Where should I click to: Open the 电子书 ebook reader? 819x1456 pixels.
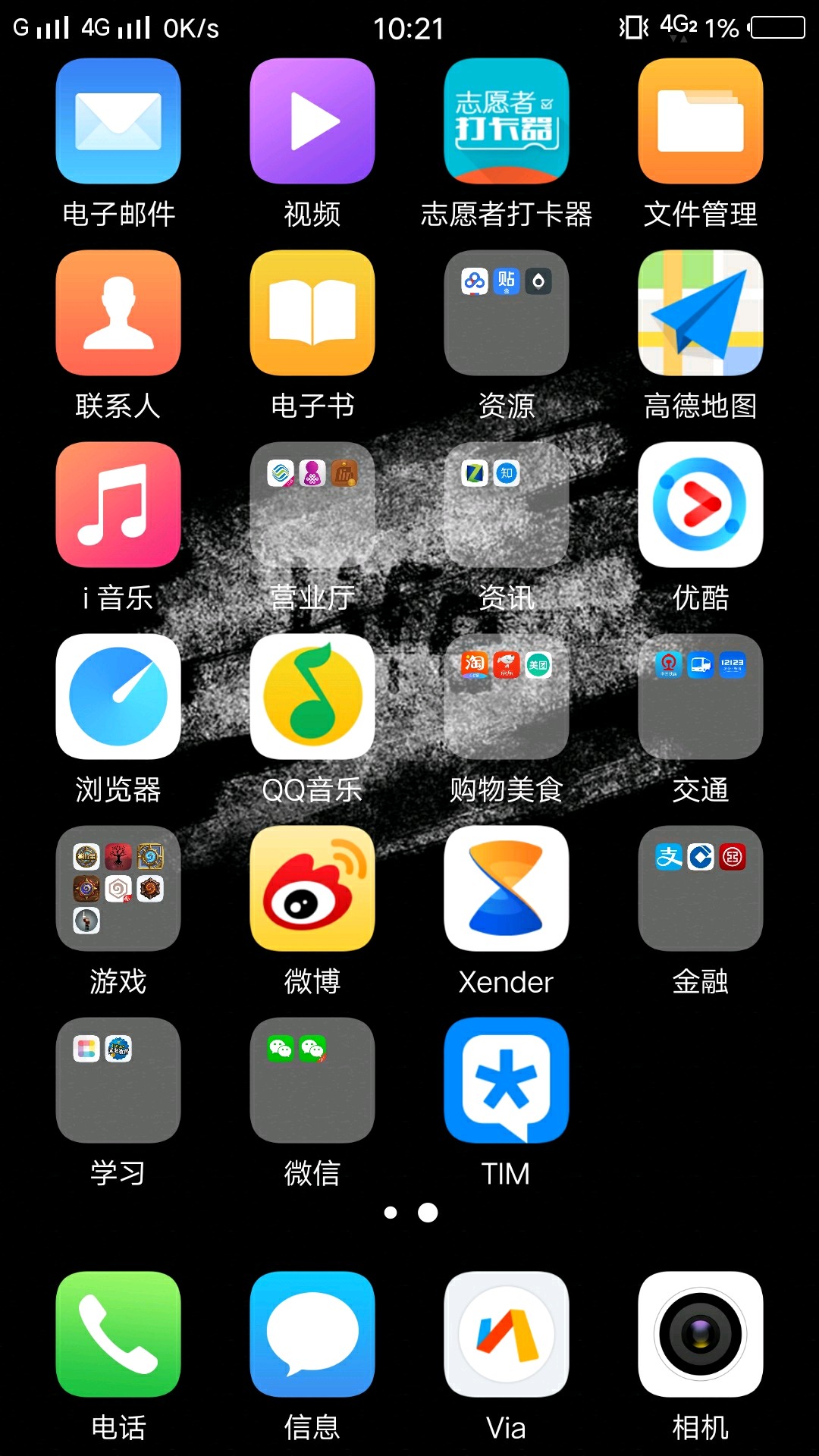(x=312, y=313)
